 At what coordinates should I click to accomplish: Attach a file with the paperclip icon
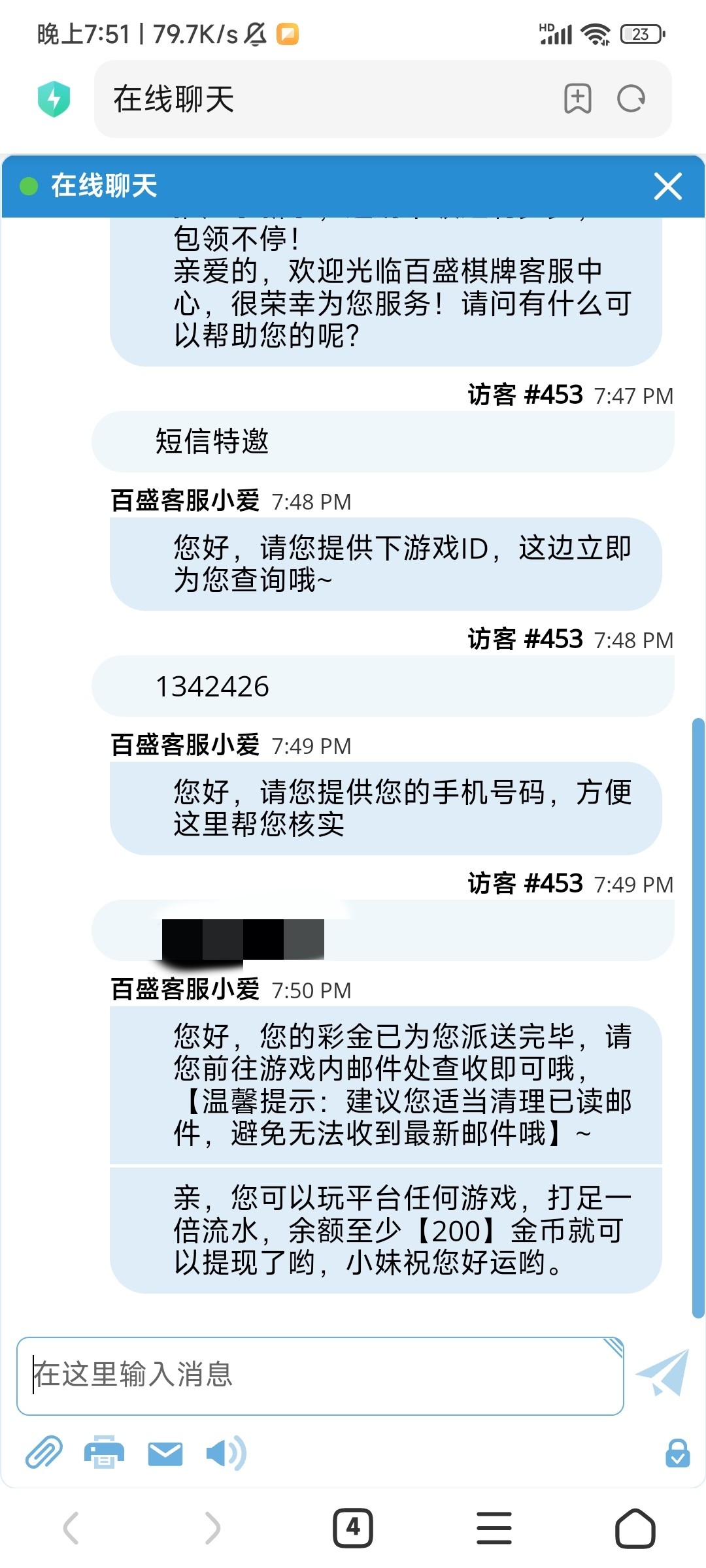[44, 1454]
